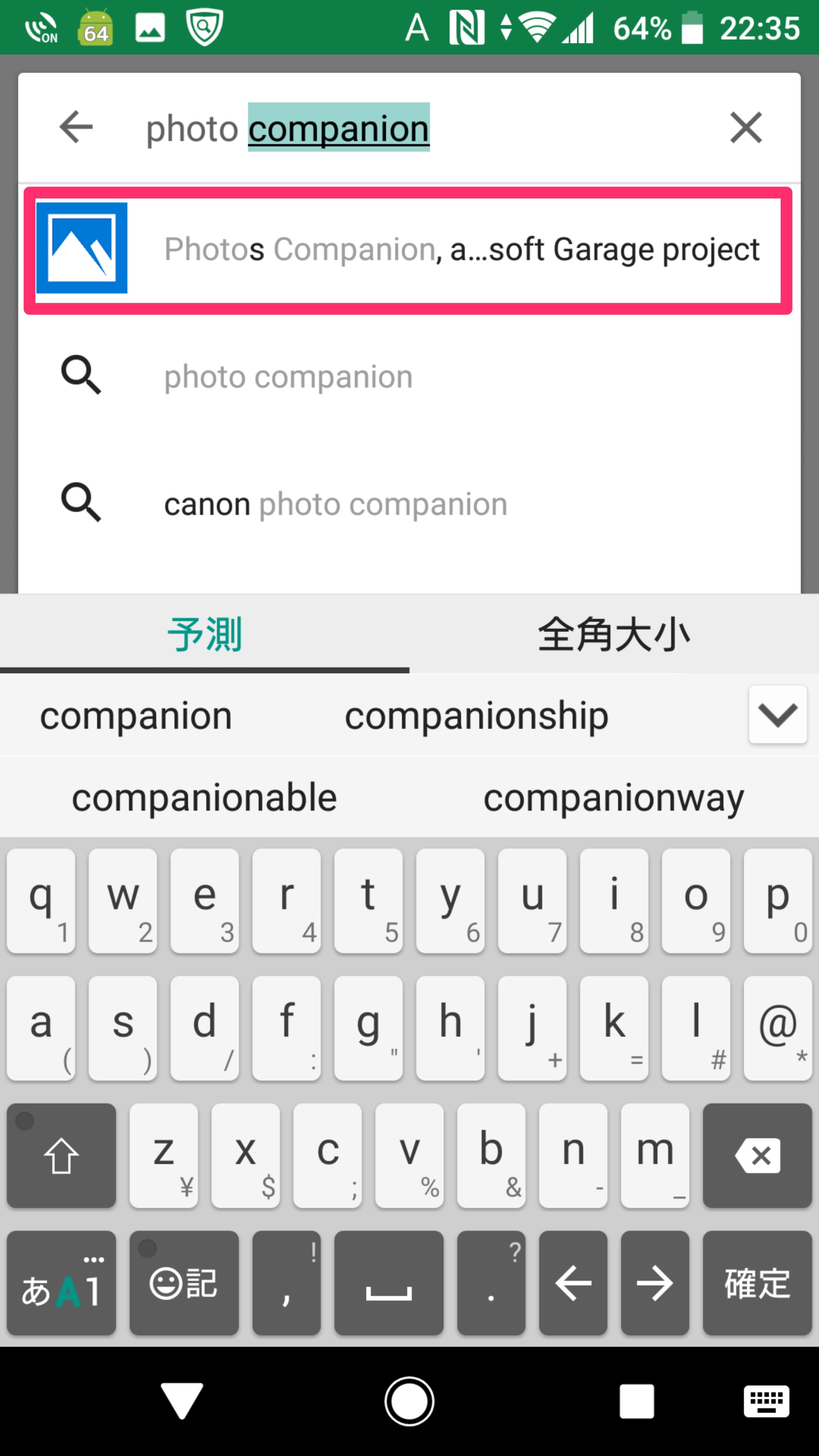Image resolution: width=819 pixels, height=1456 pixels.
Task: Choose the 'companionable' word prediction
Action: point(204,797)
